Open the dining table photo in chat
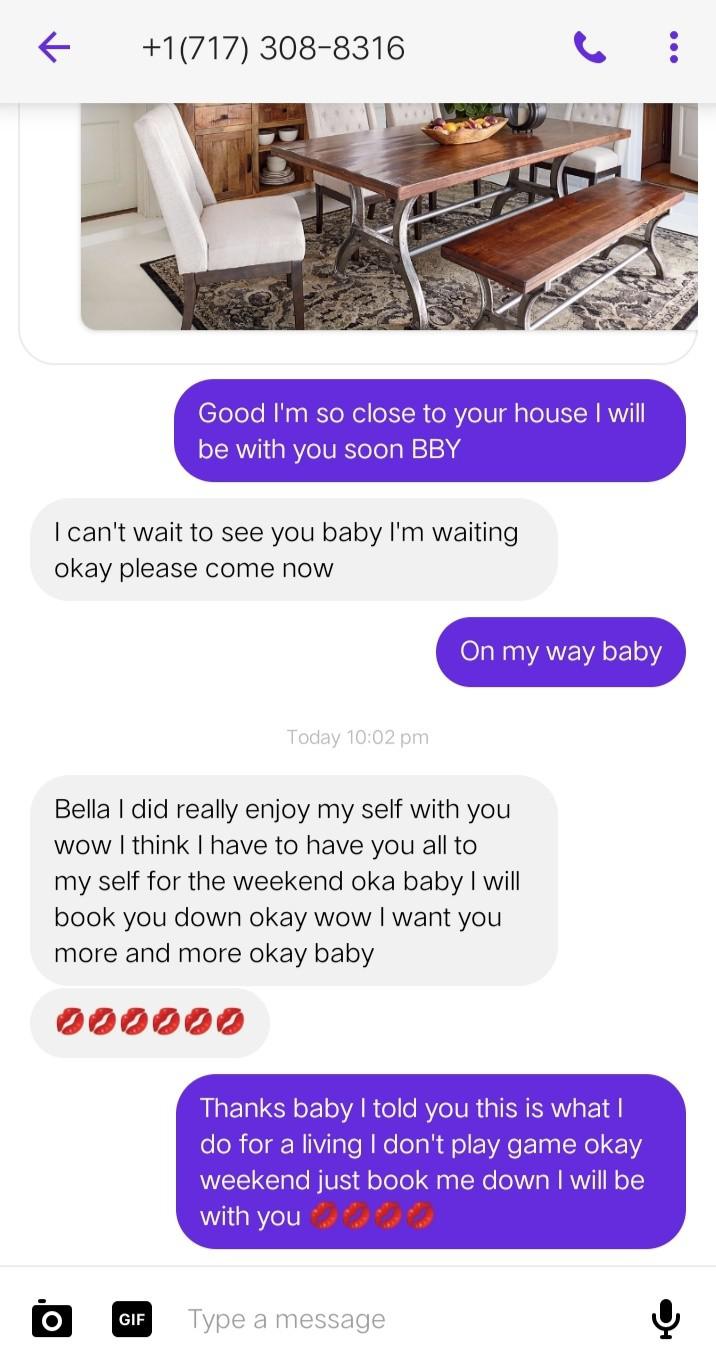 (x=388, y=216)
